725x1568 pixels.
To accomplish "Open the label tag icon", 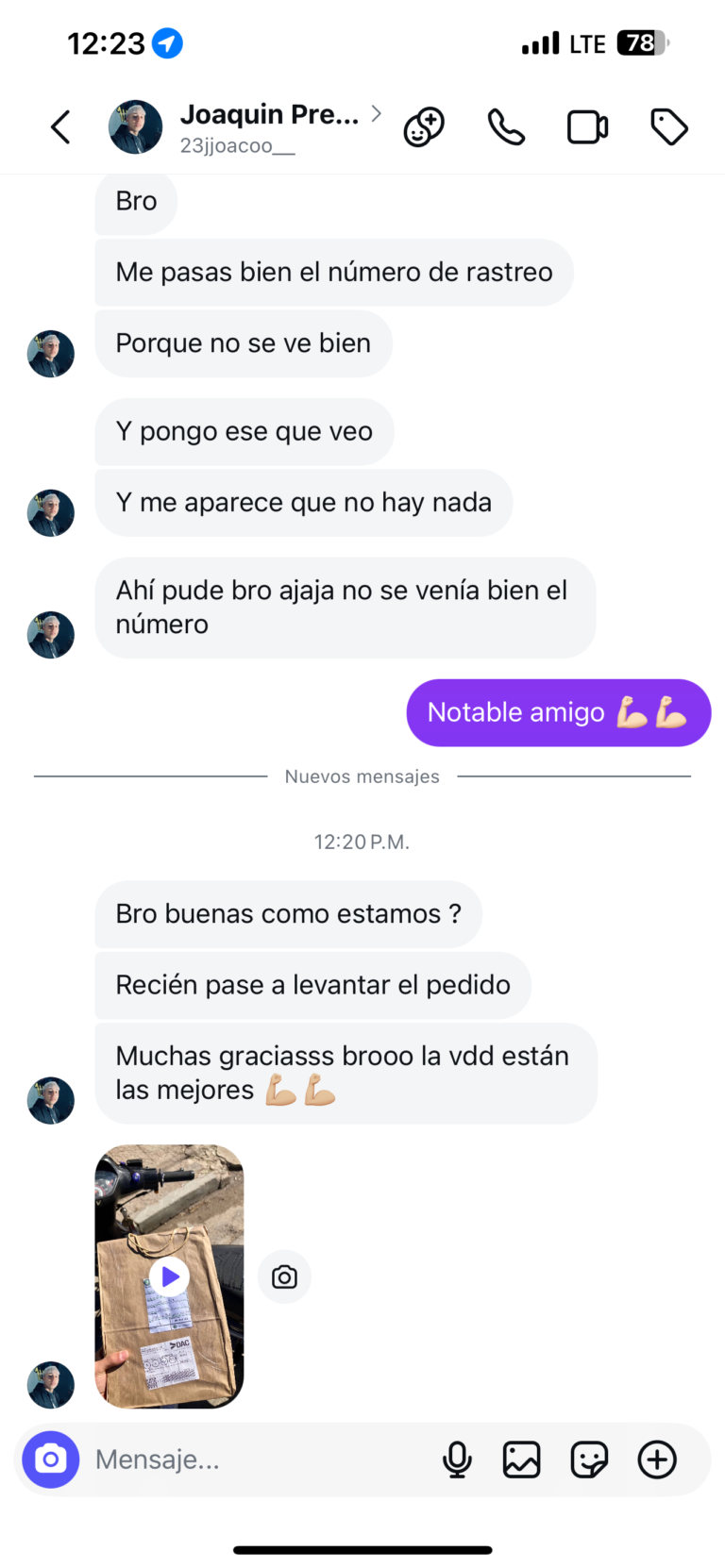I will click(x=669, y=127).
